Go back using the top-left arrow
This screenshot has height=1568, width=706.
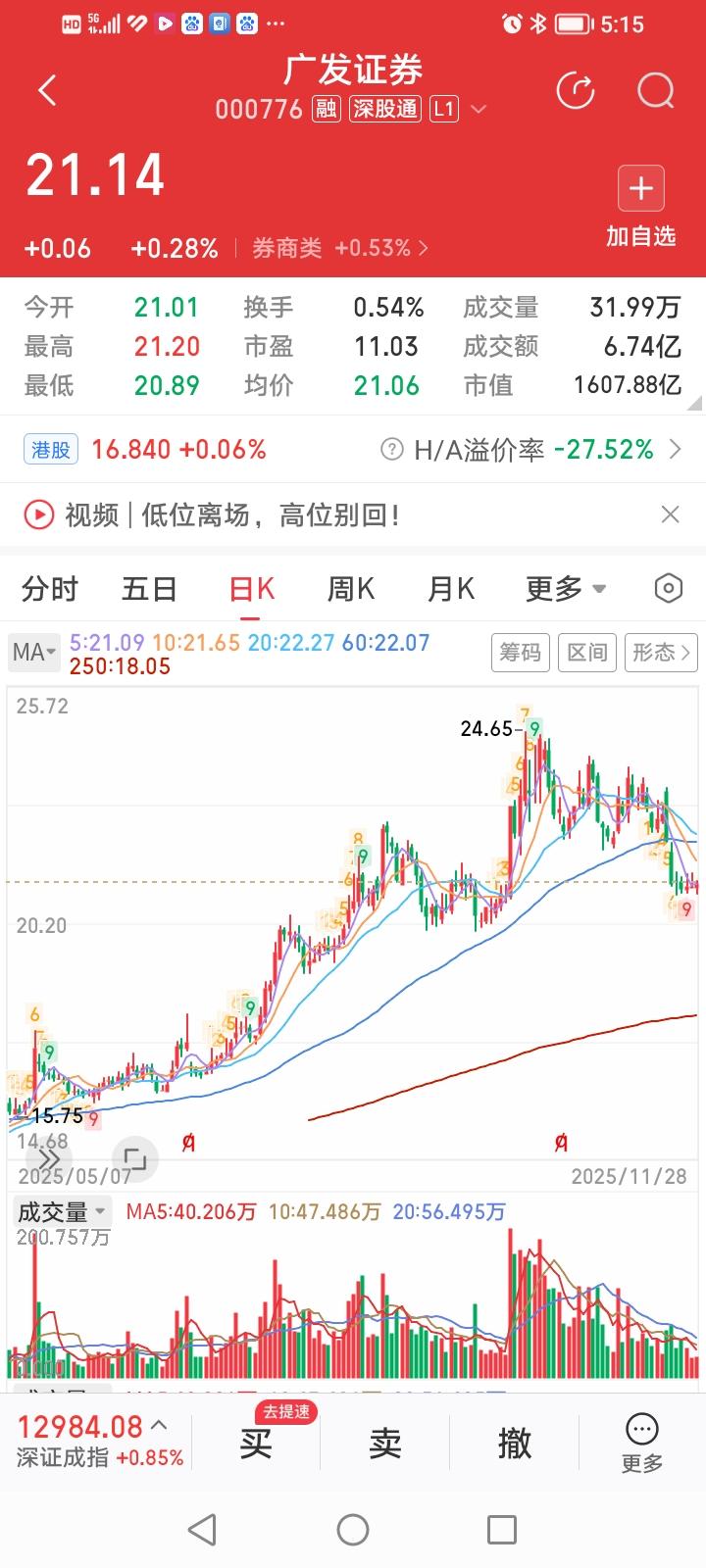click(x=47, y=91)
